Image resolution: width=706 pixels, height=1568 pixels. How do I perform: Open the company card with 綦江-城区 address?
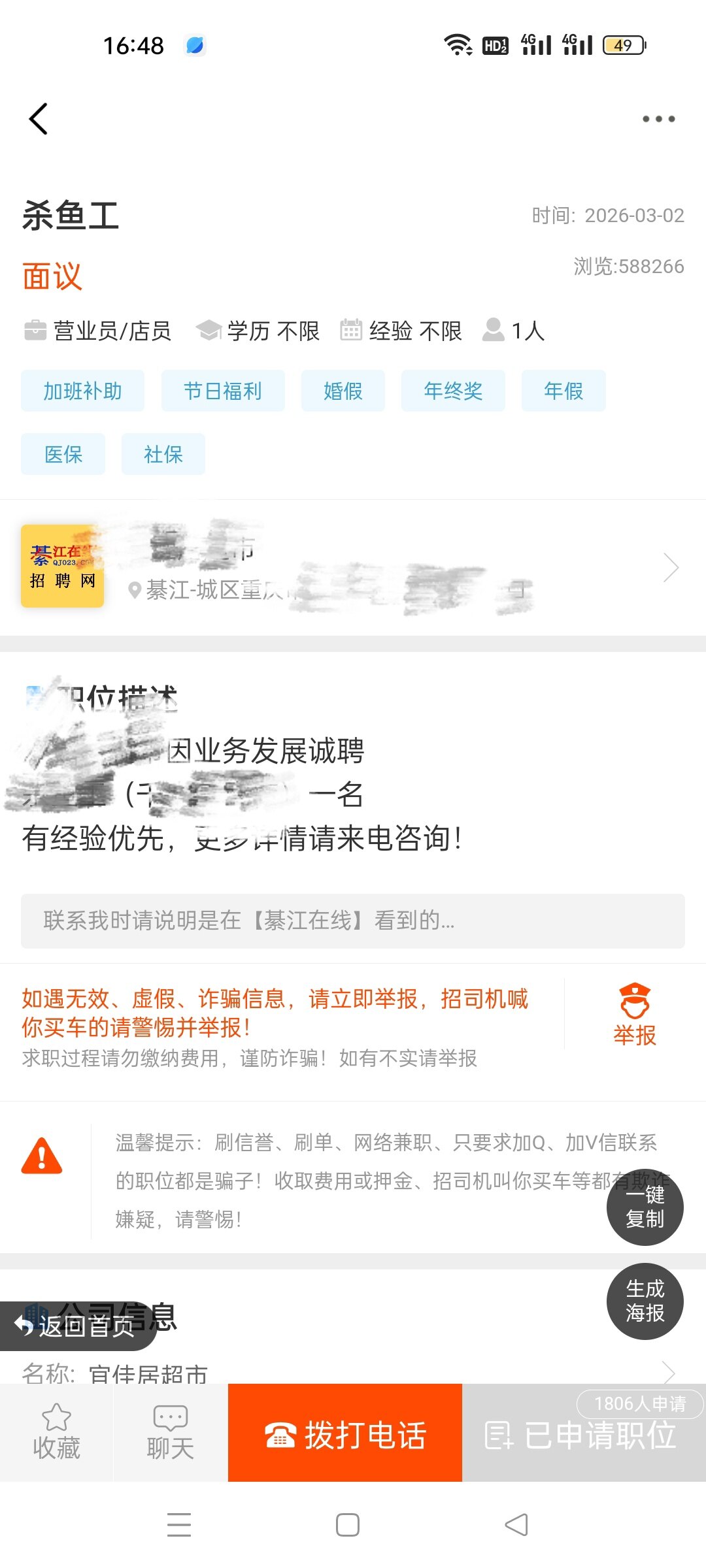click(353, 567)
